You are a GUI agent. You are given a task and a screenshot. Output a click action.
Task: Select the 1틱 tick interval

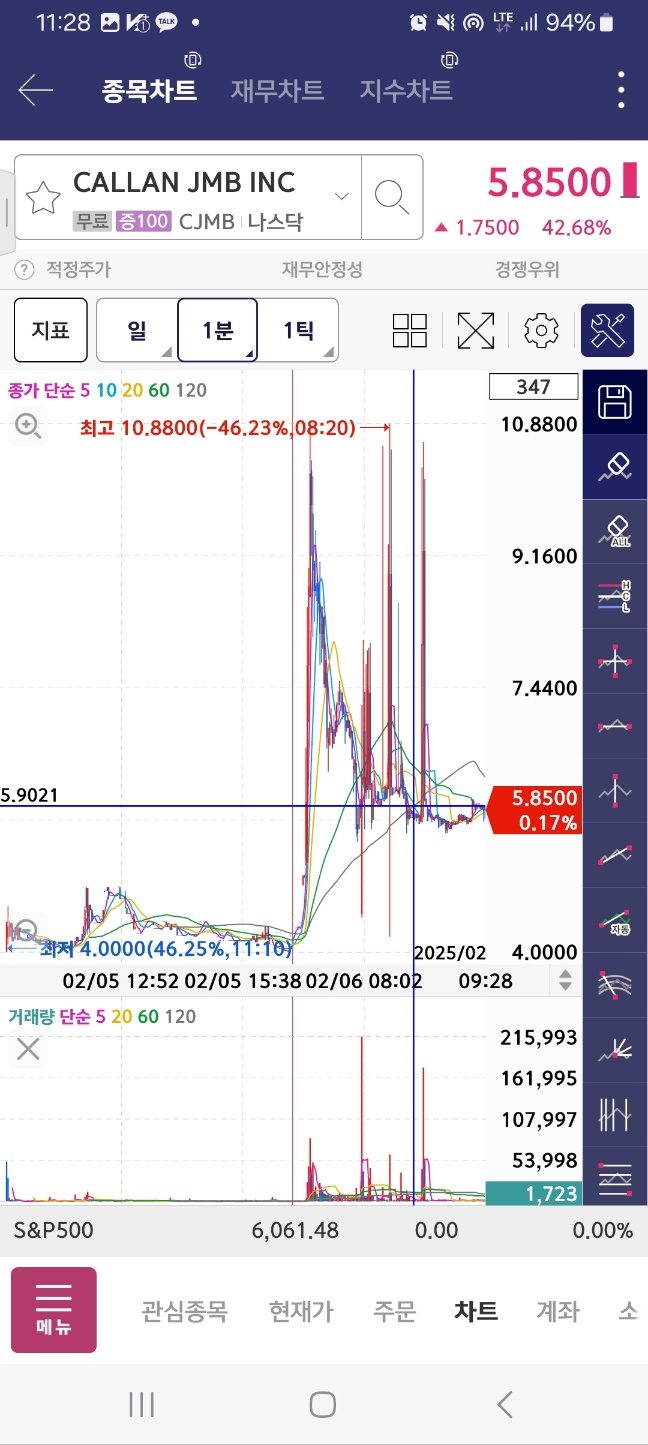[x=298, y=329]
